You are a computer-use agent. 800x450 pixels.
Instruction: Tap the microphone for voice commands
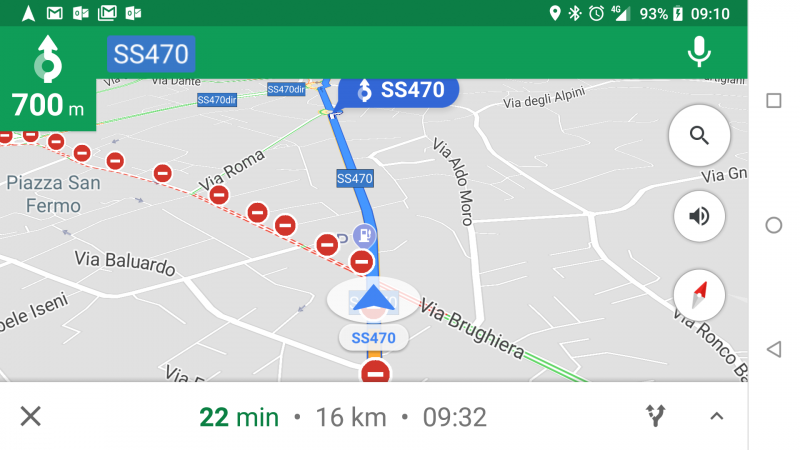coord(700,52)
